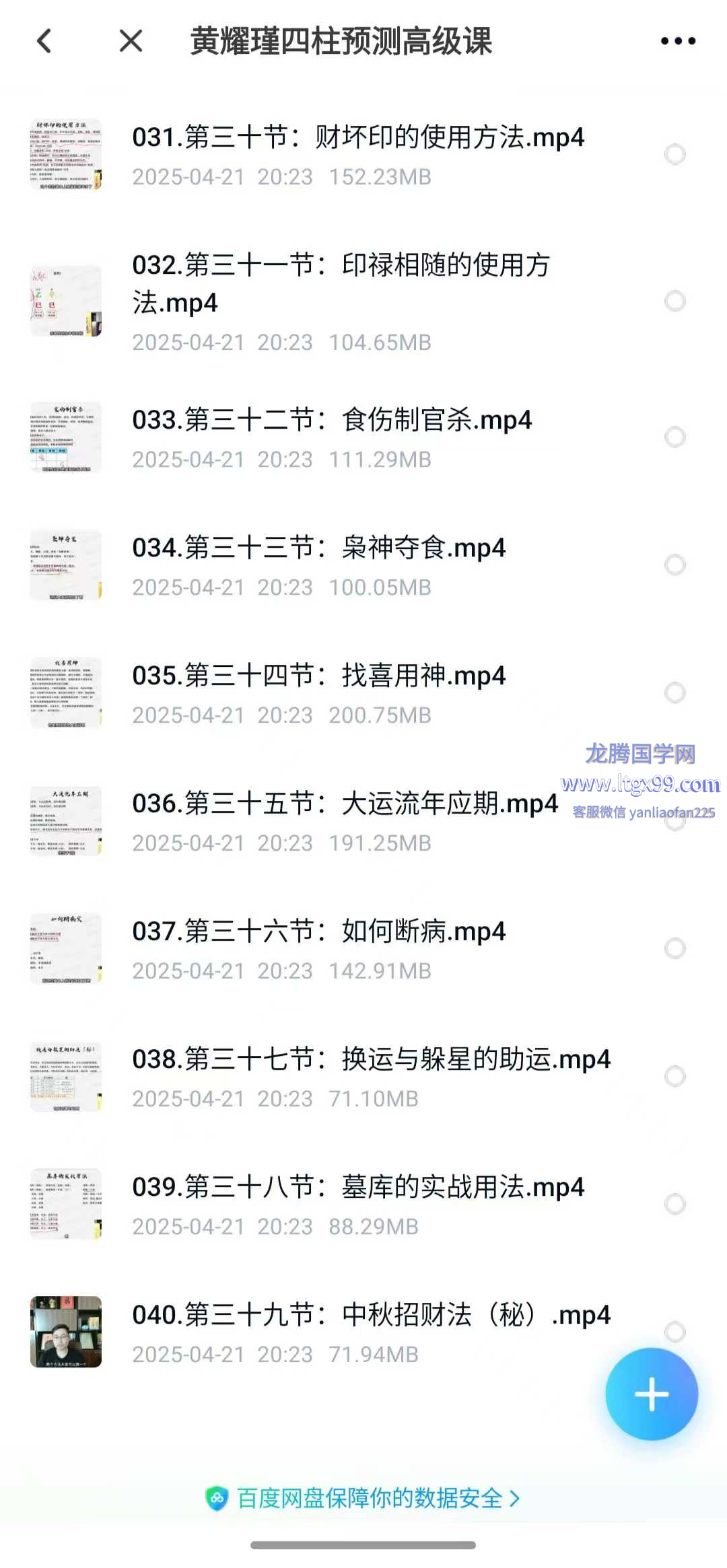Select the circle for 034 枭神夺食.mp4
This screenshot has width=727, height=1568.
point(674,565)
